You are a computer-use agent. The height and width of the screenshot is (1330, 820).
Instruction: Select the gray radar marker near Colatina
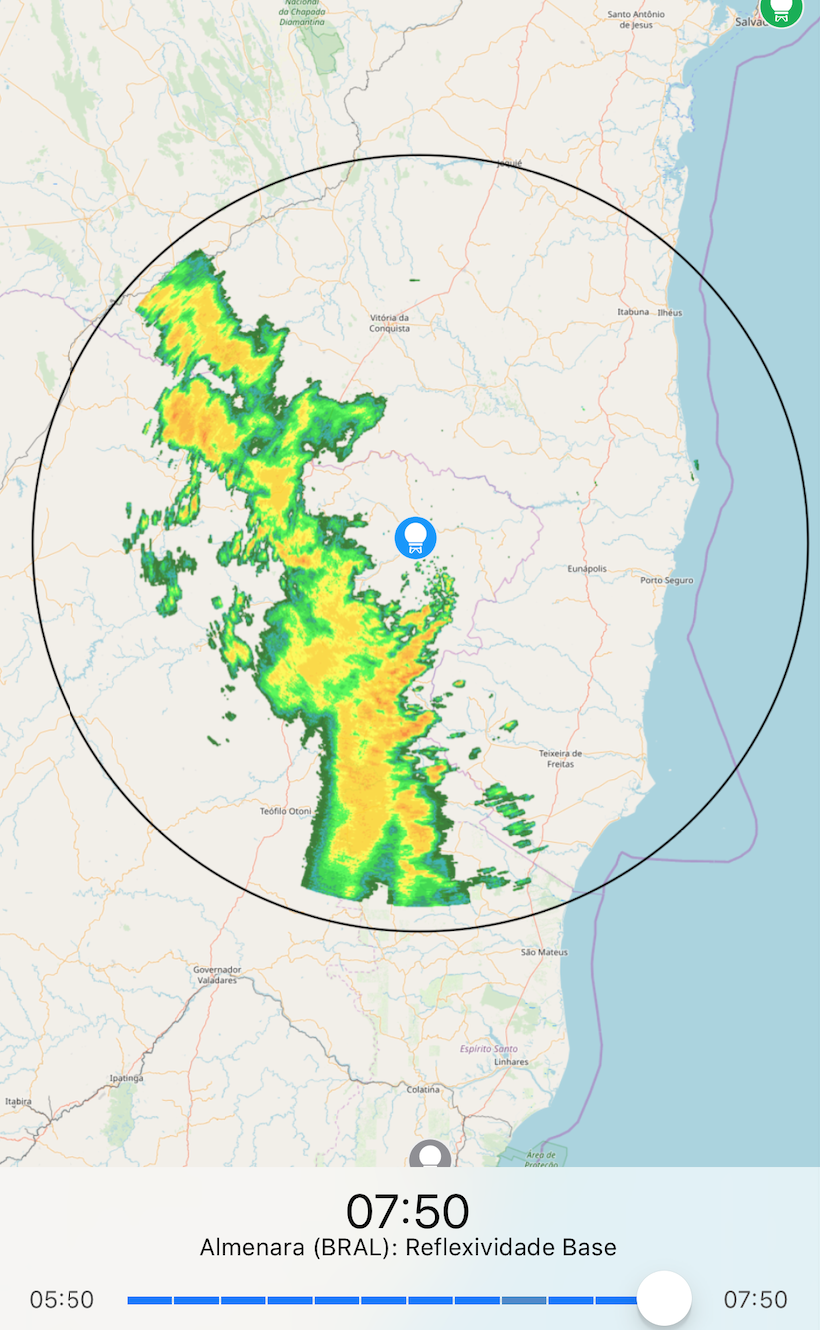431,1154
